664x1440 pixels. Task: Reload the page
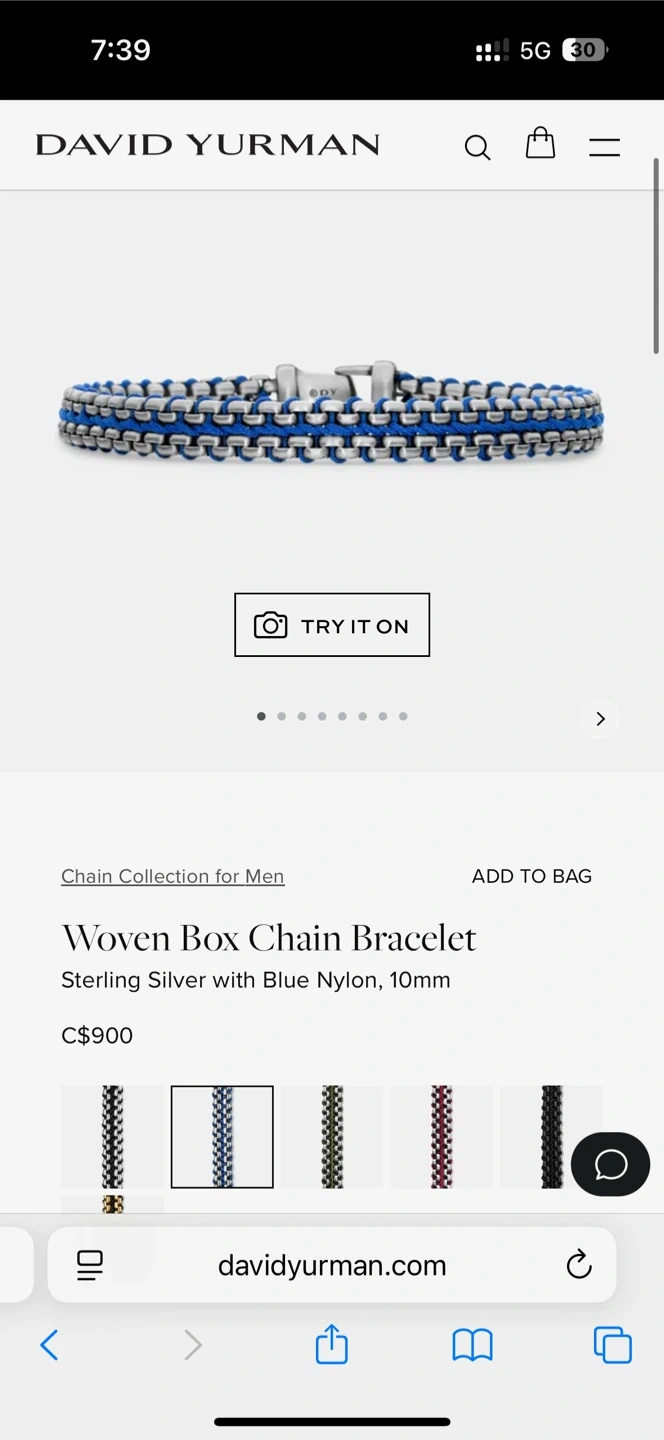click(x=578, y=1265)
